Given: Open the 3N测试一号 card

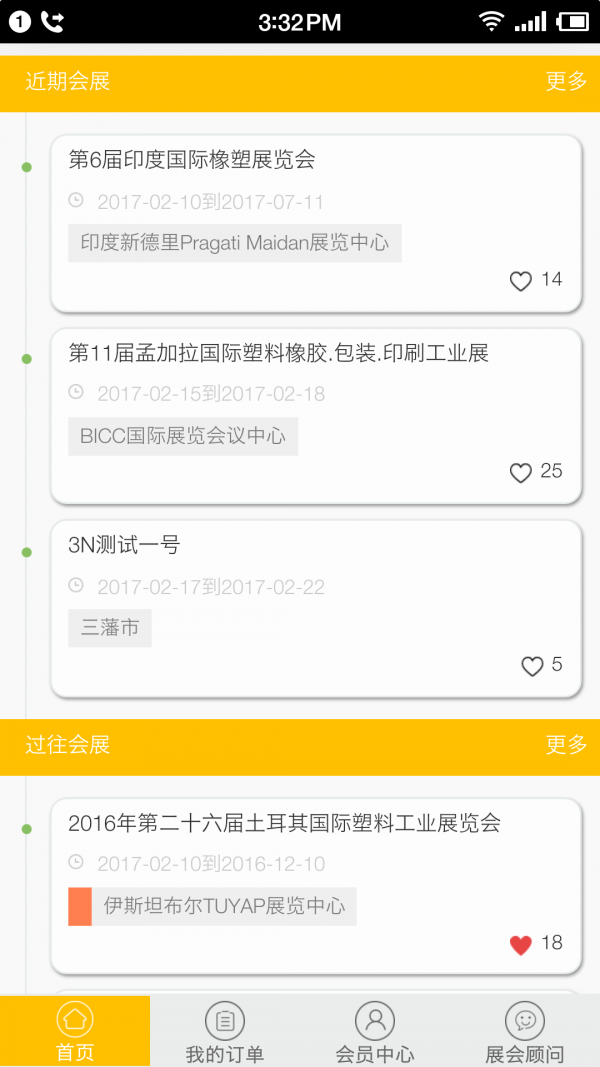Looking at the screenshot, I should 316,609.
